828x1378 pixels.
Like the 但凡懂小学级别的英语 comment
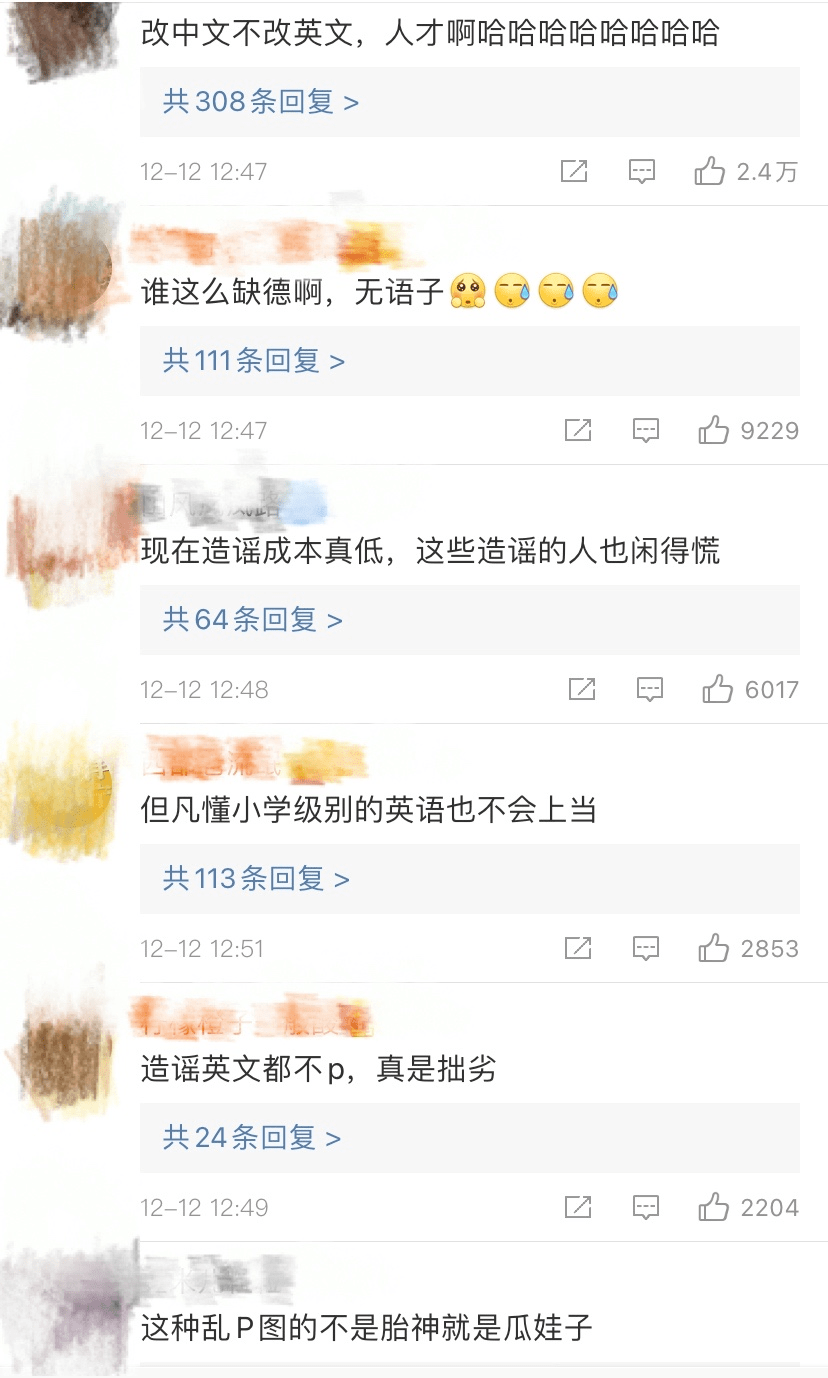[714, 948]
